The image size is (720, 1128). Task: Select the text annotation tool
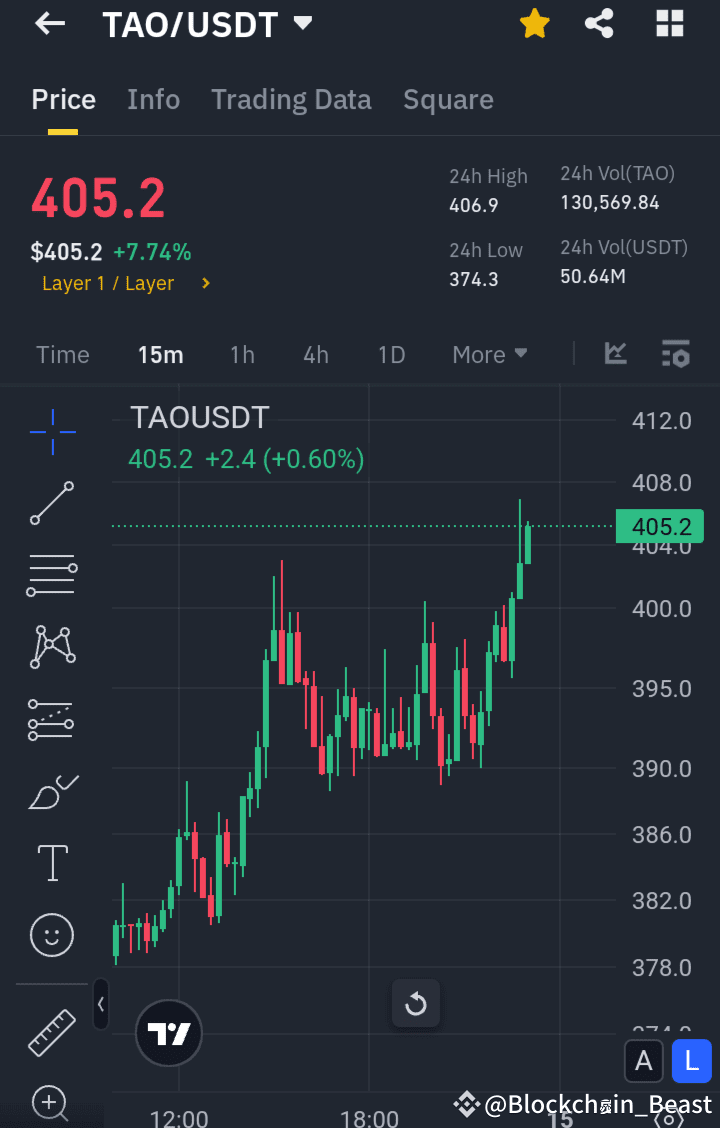pos(51,862)
